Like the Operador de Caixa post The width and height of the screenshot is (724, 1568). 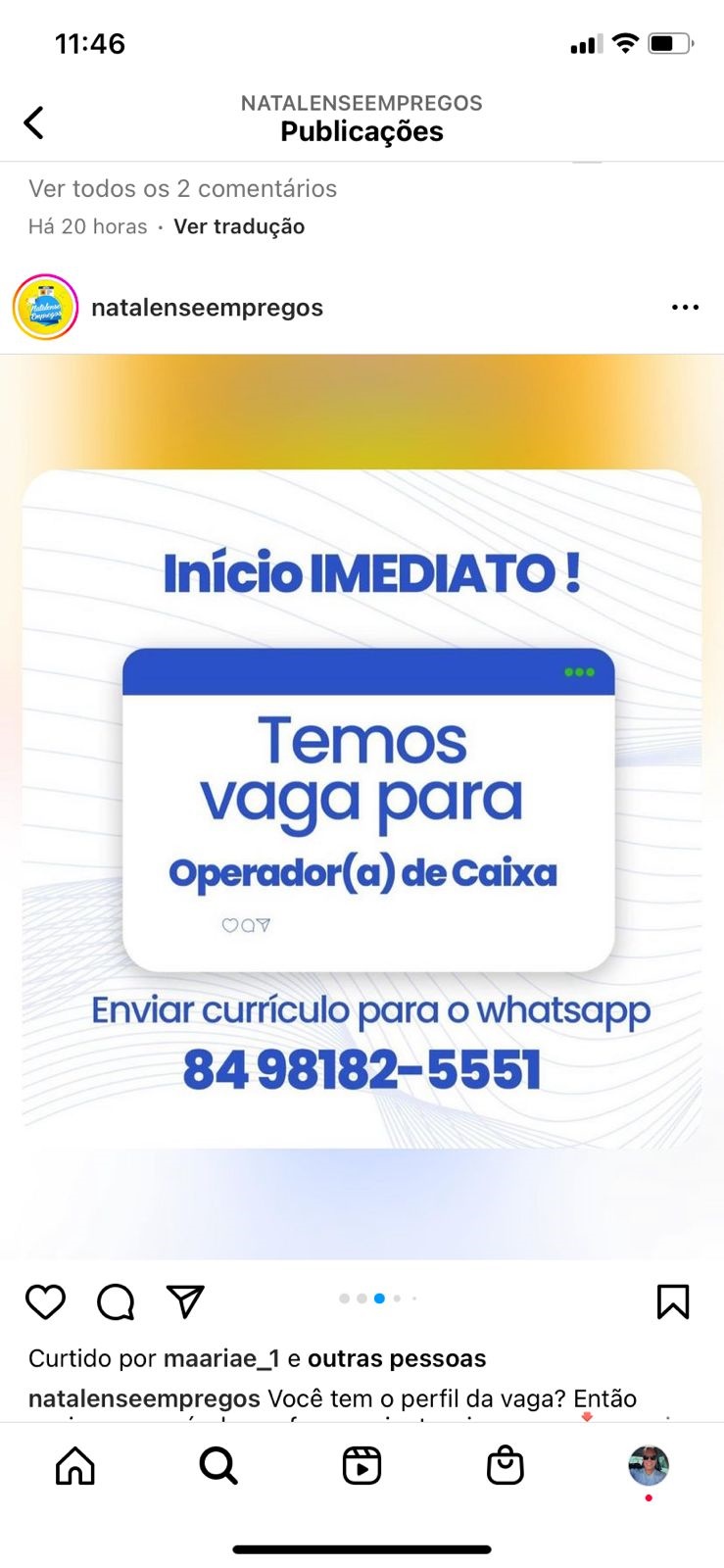(45, 1301)
